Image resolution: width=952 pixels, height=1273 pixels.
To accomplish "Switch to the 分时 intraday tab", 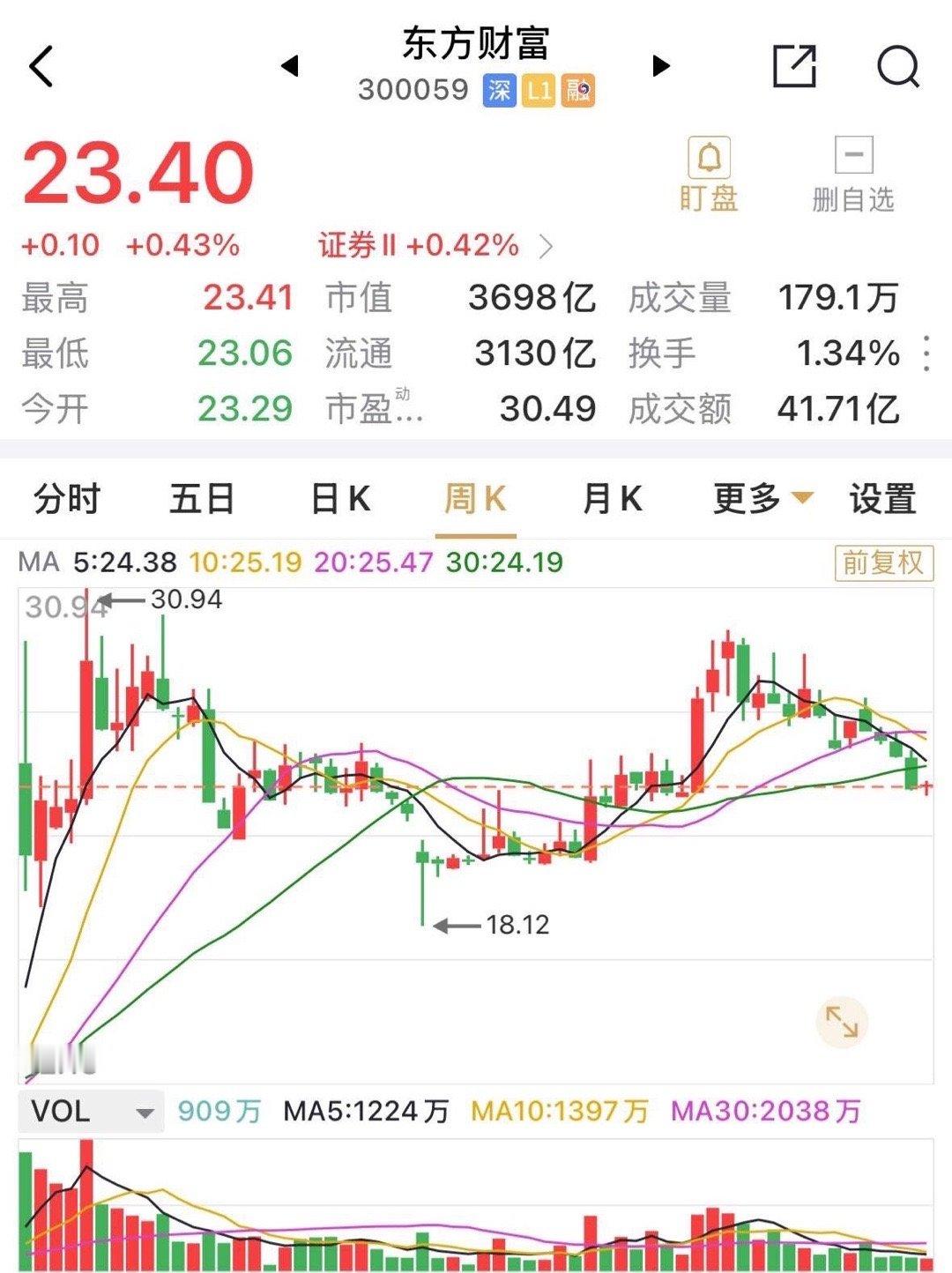I will (x=65, y=498).
